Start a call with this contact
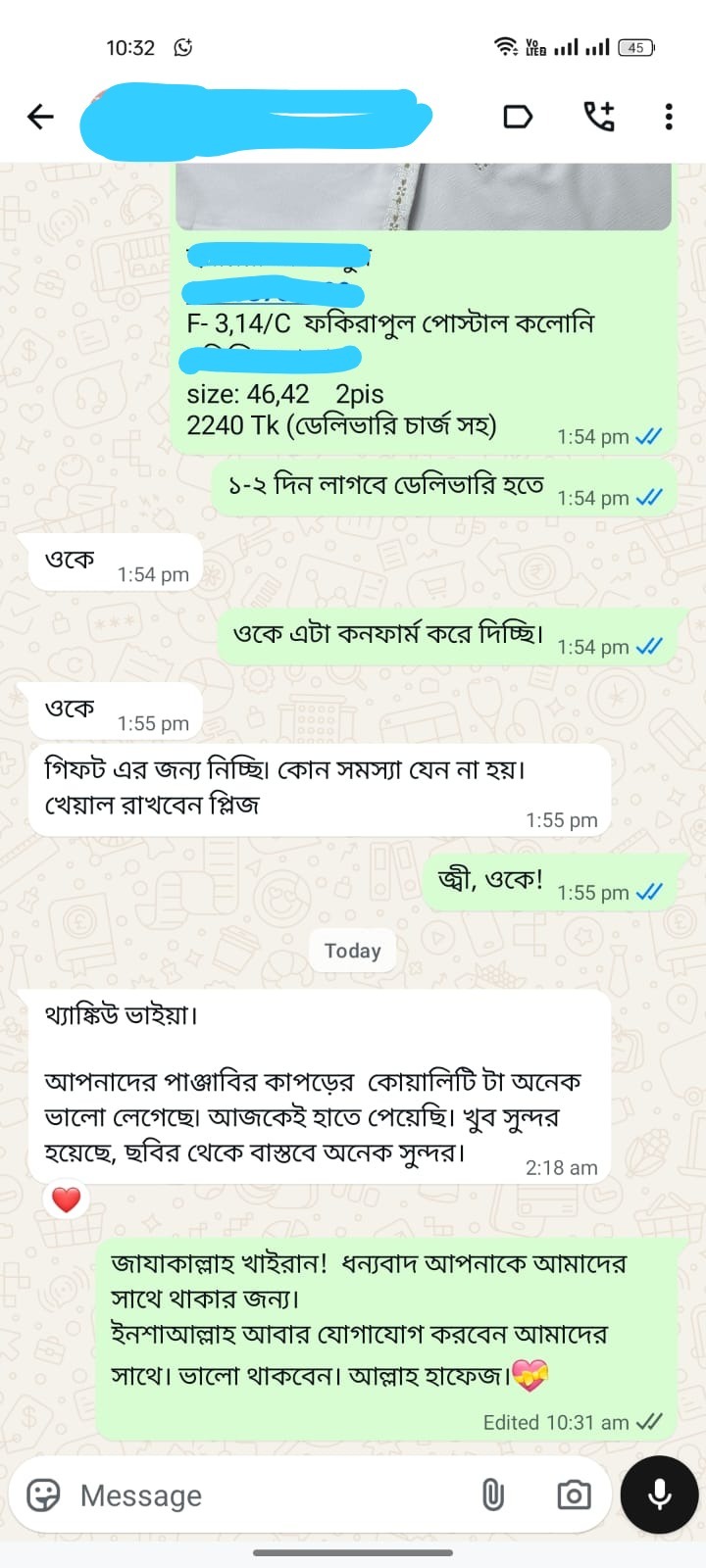The width and height of the screenshot is (706, 1568). [x=599, y=117]
